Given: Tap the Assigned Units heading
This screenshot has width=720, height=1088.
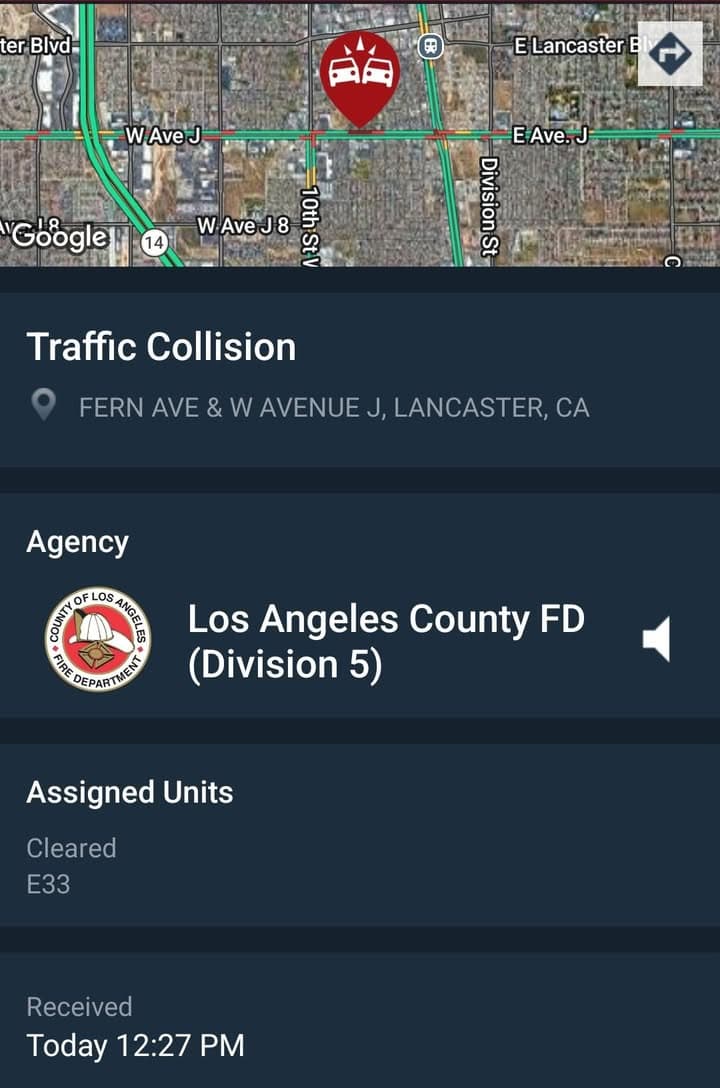Looking at the screenshot, I should 130,792.
